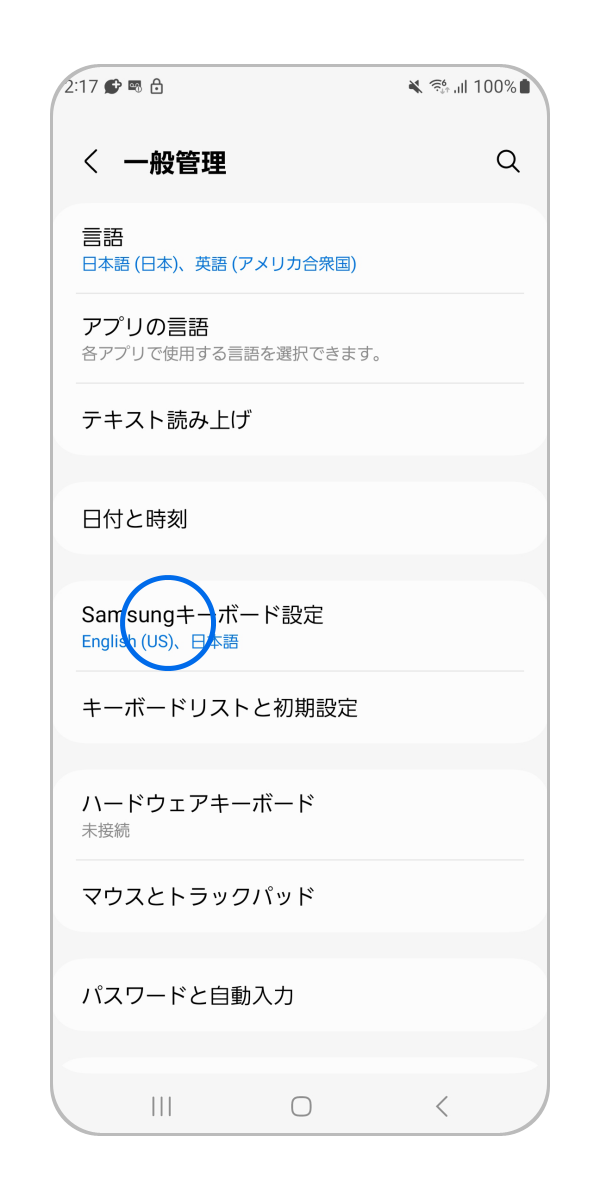This screenshot has height=1200, width=600.
Task: Open 言語 settings
Action: pyautogui.click(x=300, y=249)
